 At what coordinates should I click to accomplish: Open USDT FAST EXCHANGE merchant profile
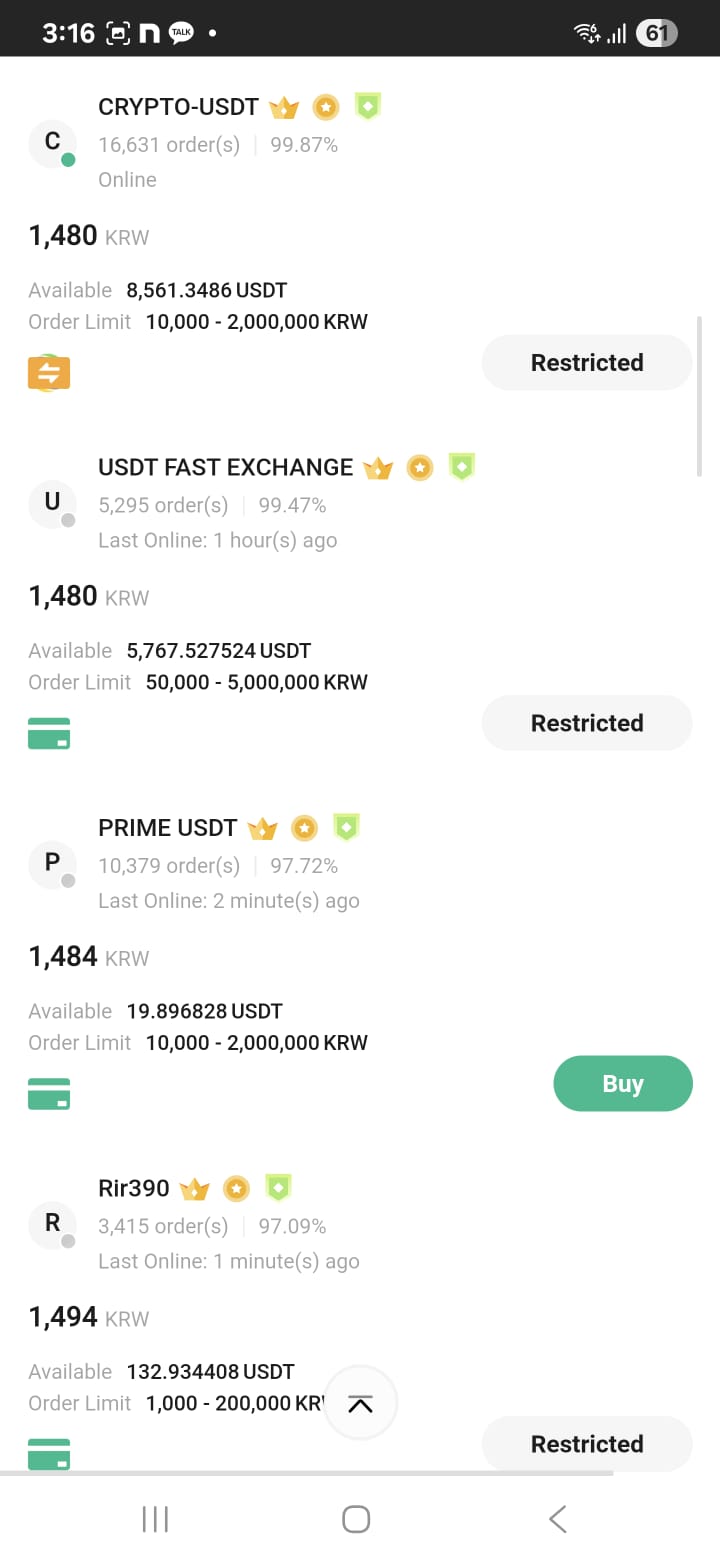click(225, 467)
